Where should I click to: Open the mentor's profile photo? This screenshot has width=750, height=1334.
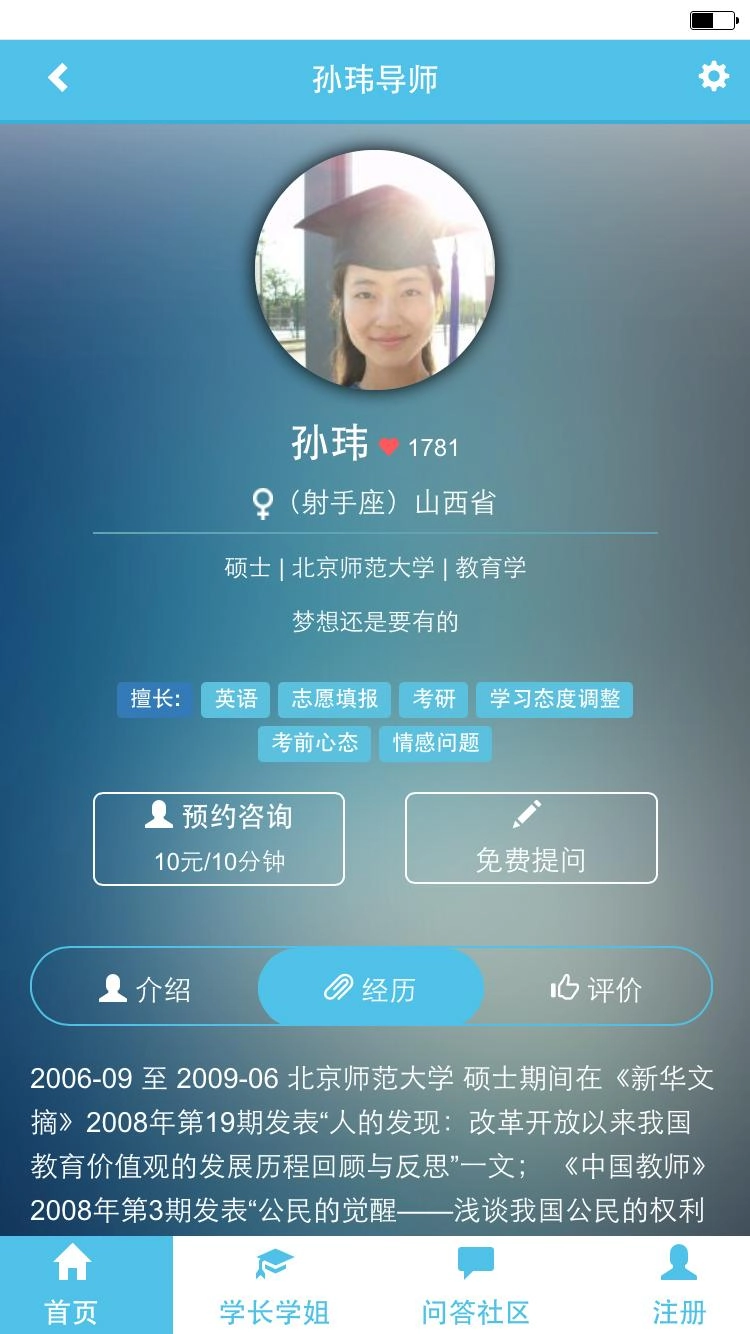[375, 270]
